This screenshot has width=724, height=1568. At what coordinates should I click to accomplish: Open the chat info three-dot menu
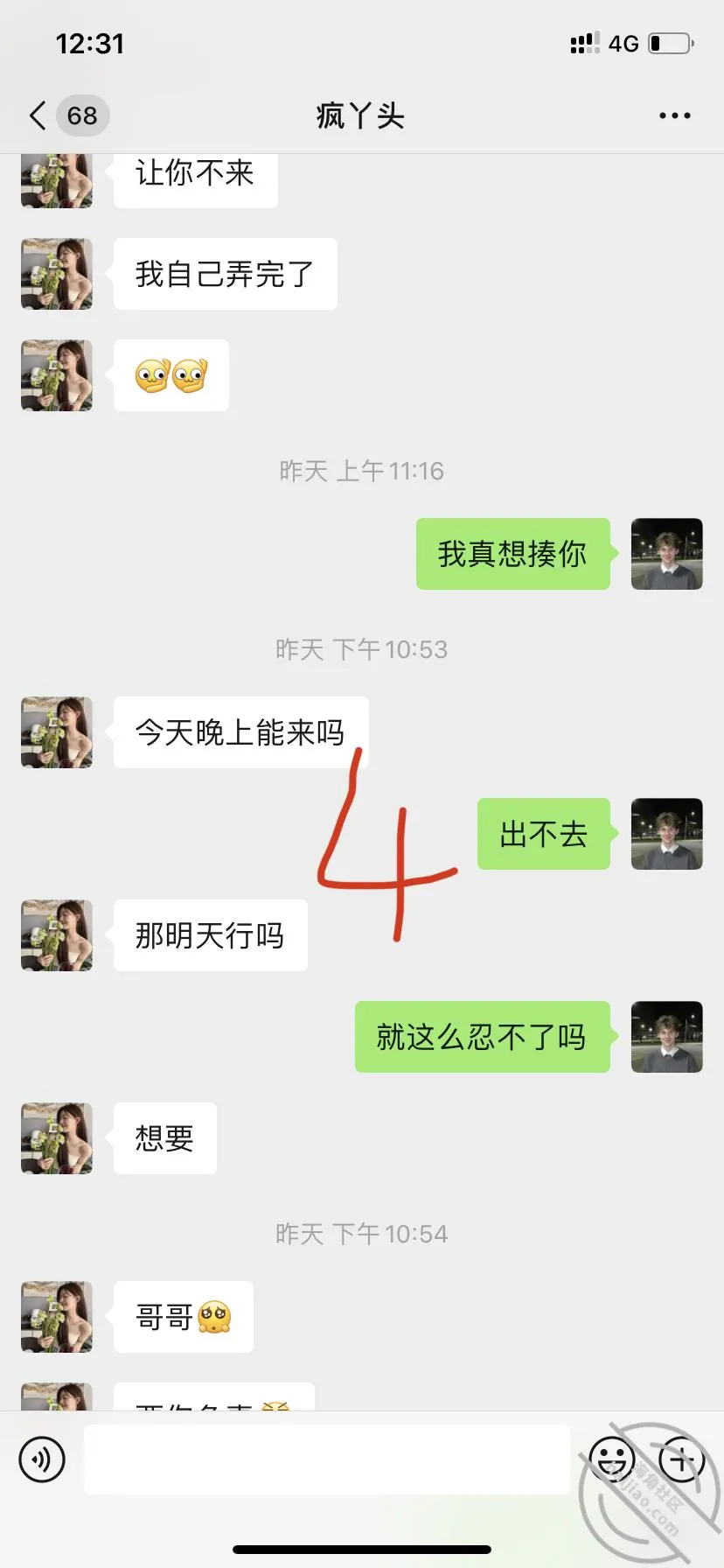pos(674,115)
